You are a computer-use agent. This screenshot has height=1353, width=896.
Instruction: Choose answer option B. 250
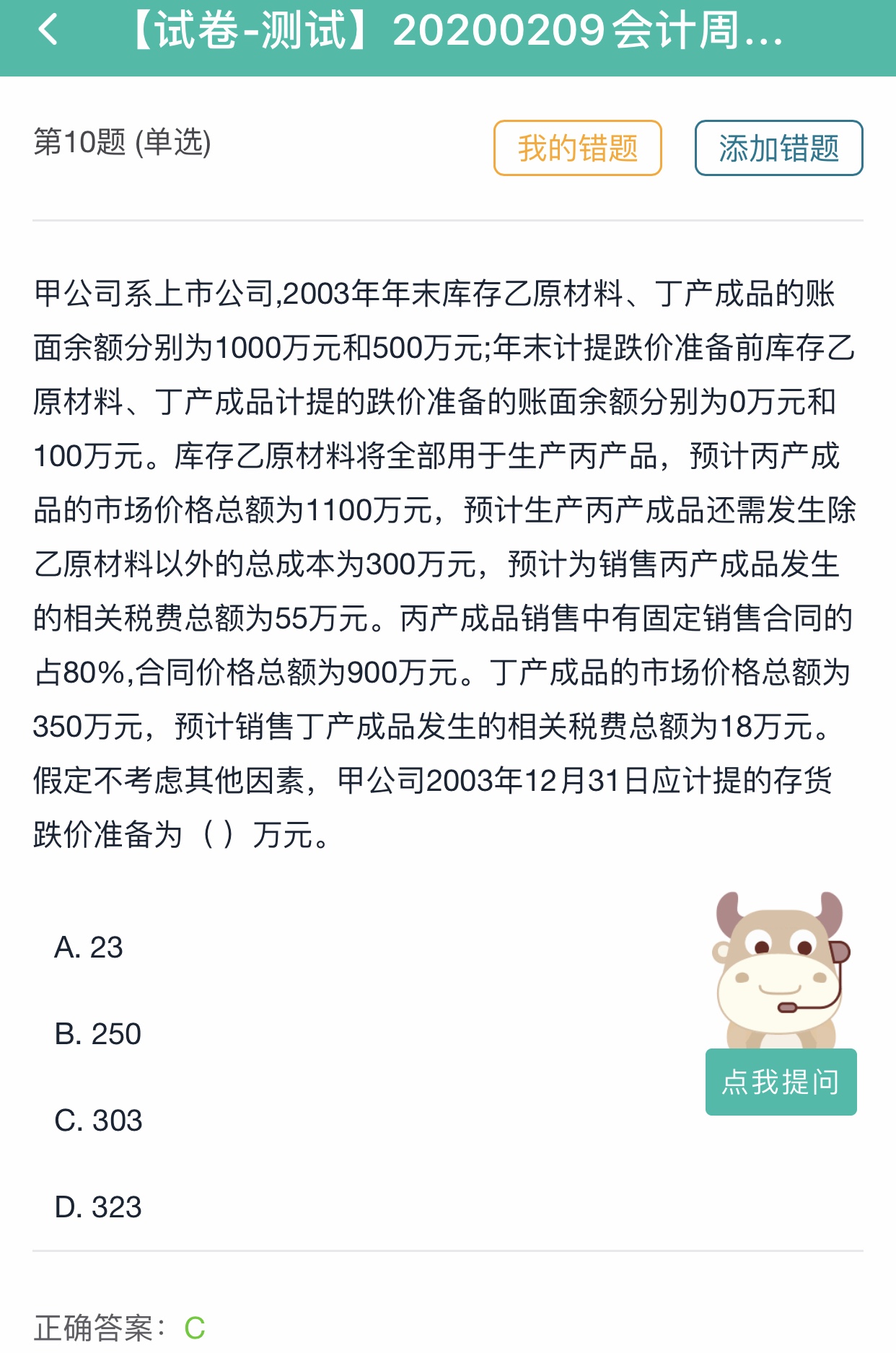[x=97, y=1034]
